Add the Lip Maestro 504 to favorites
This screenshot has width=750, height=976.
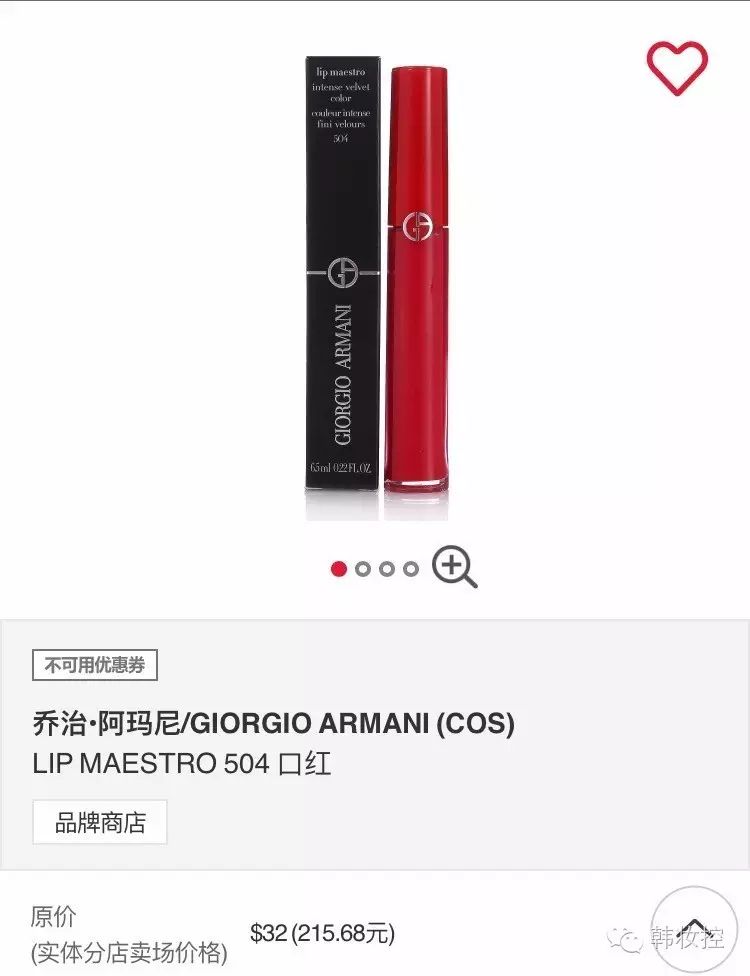click(x=677, y=67)
